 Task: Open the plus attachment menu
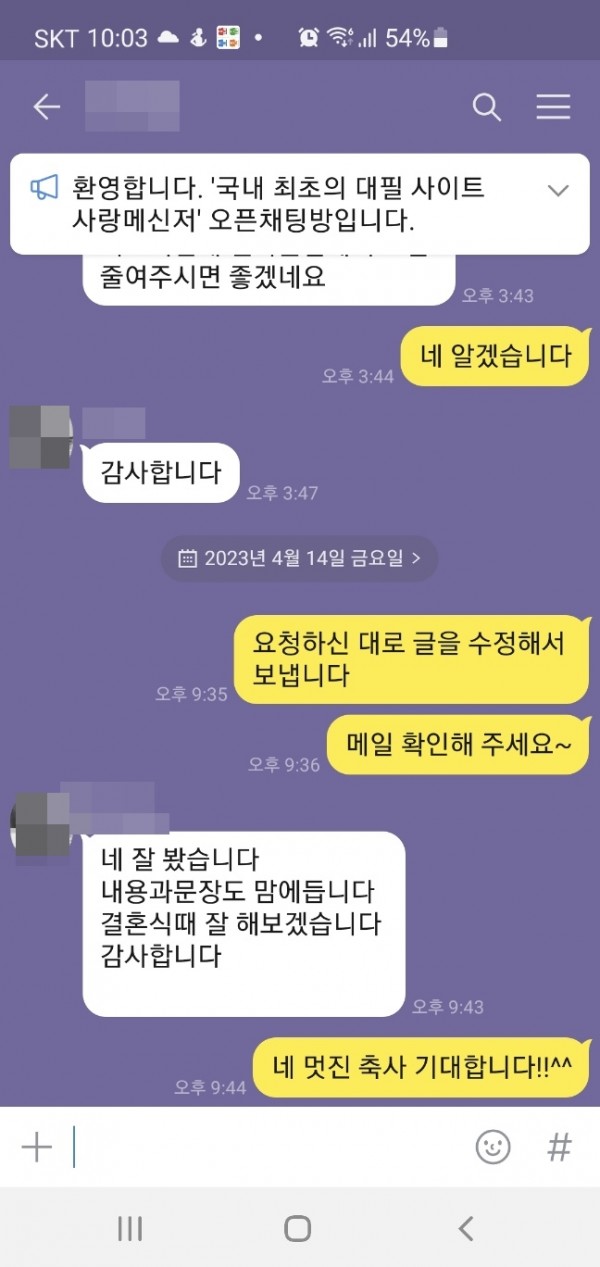36,1147
